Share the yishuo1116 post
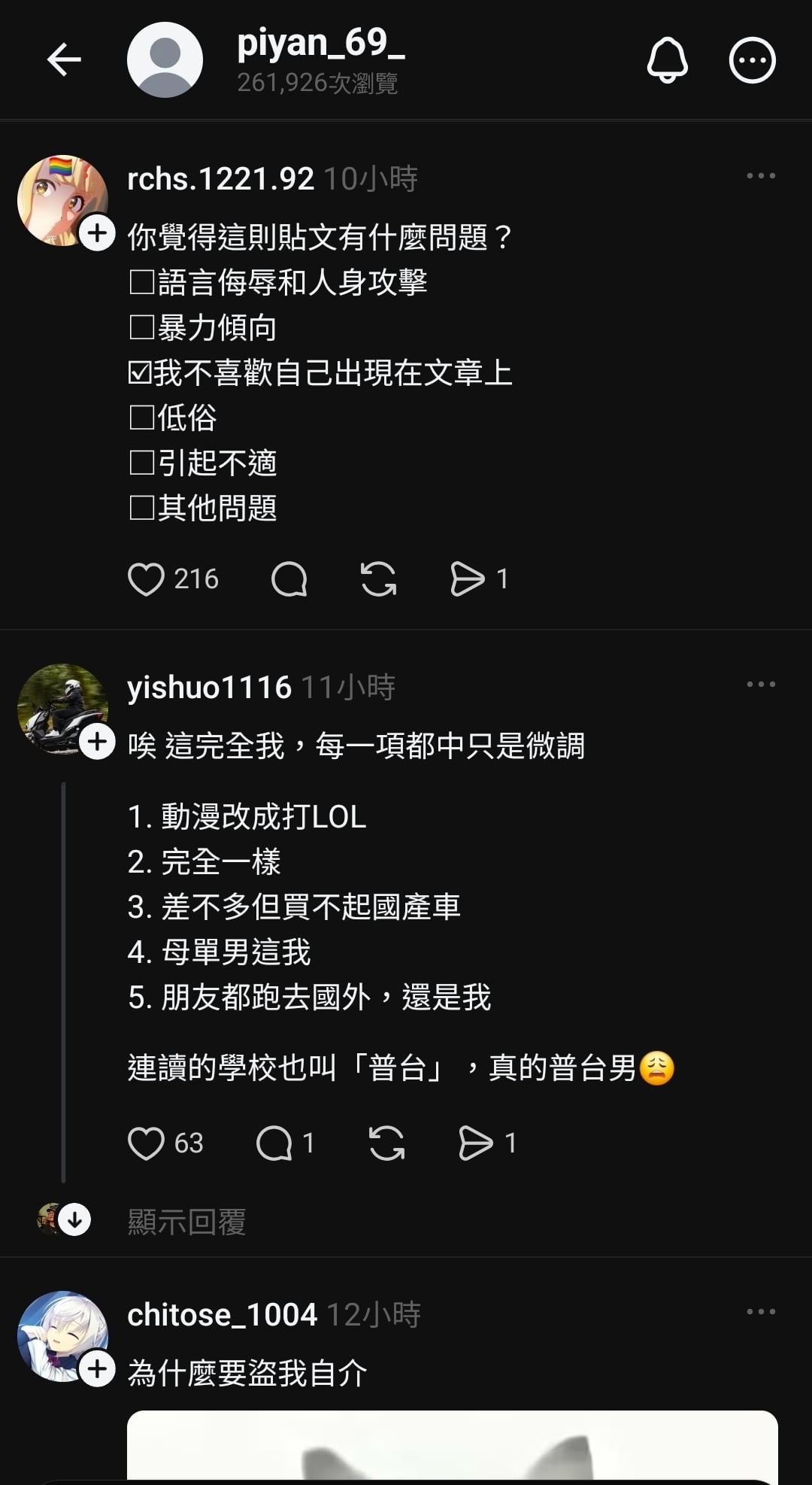 coord(476,1143)
